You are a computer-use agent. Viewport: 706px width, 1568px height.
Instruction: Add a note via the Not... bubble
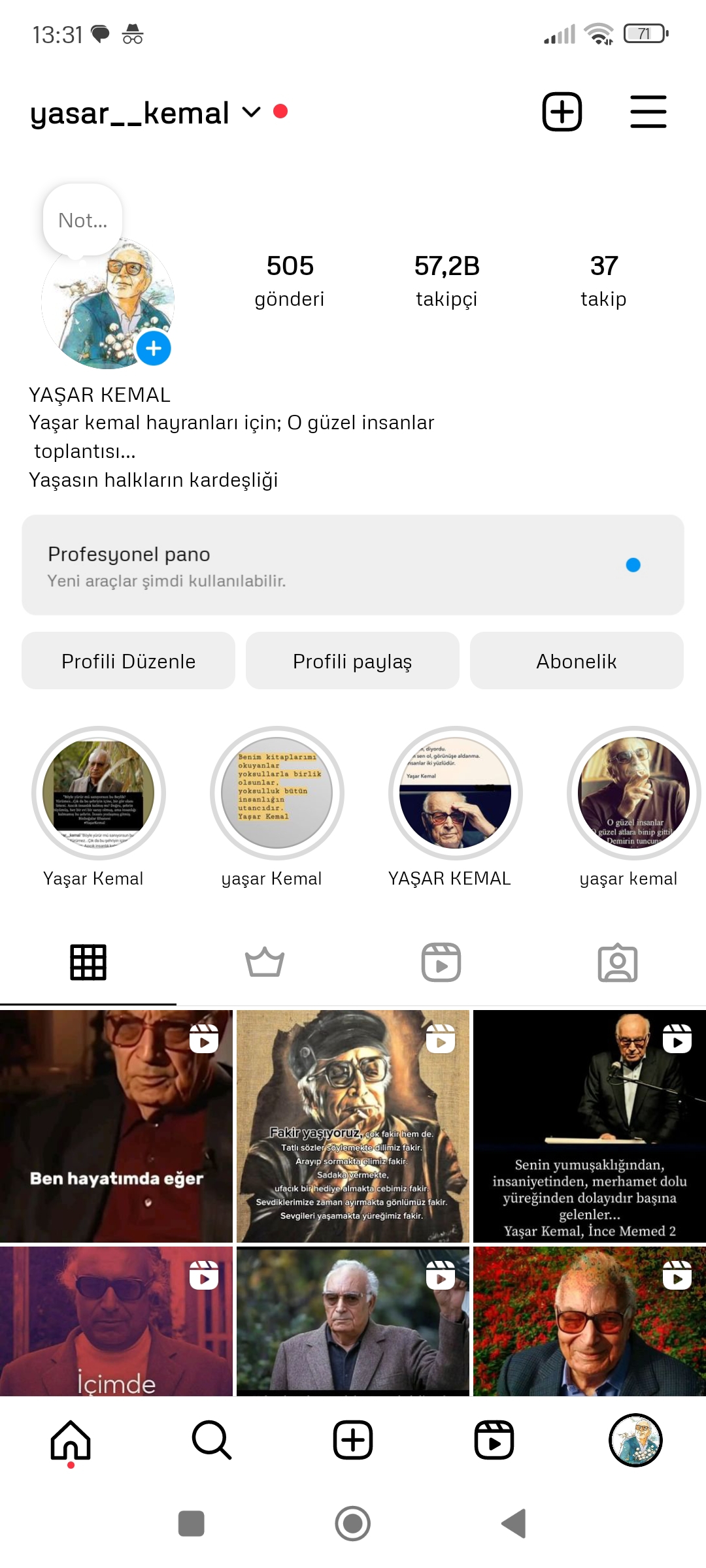82,220
